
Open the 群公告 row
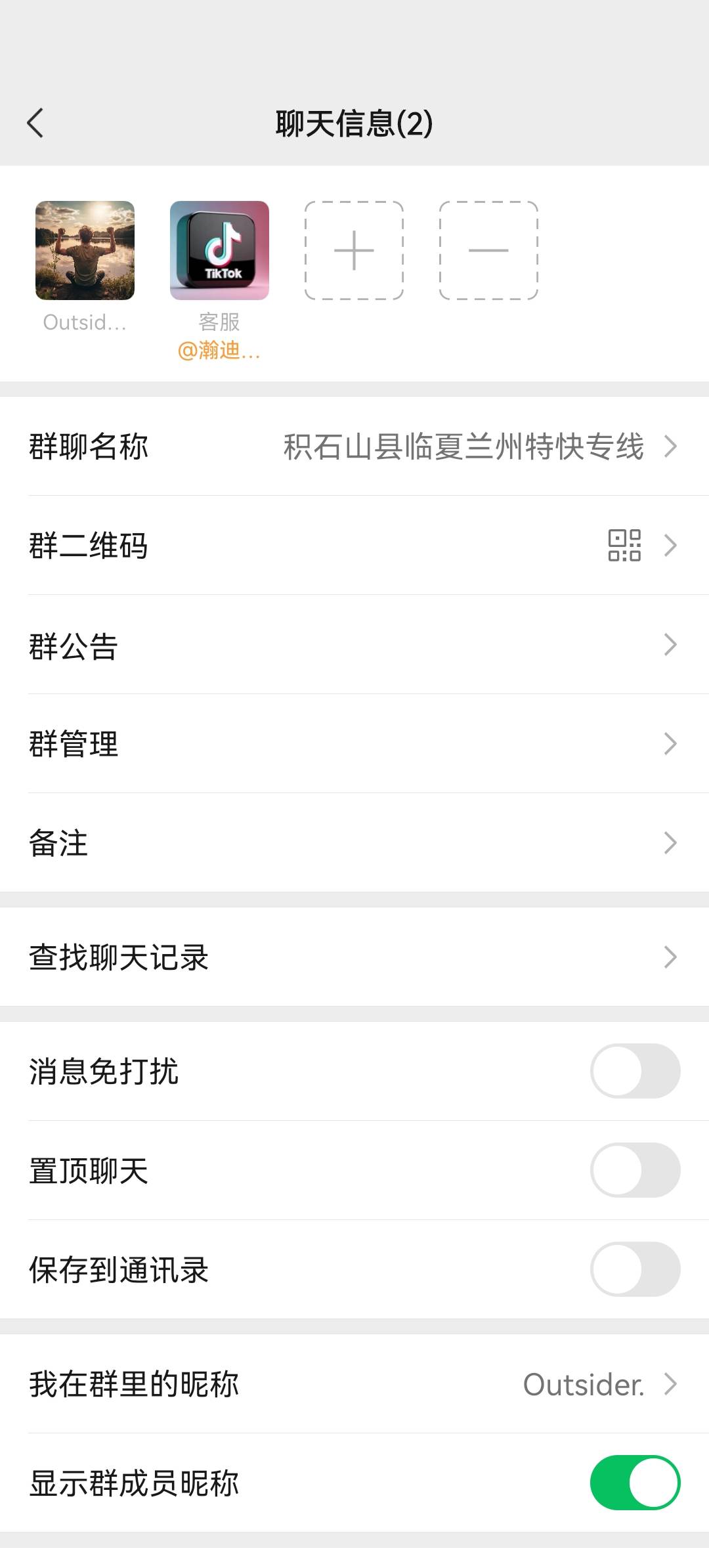[354, 645]
